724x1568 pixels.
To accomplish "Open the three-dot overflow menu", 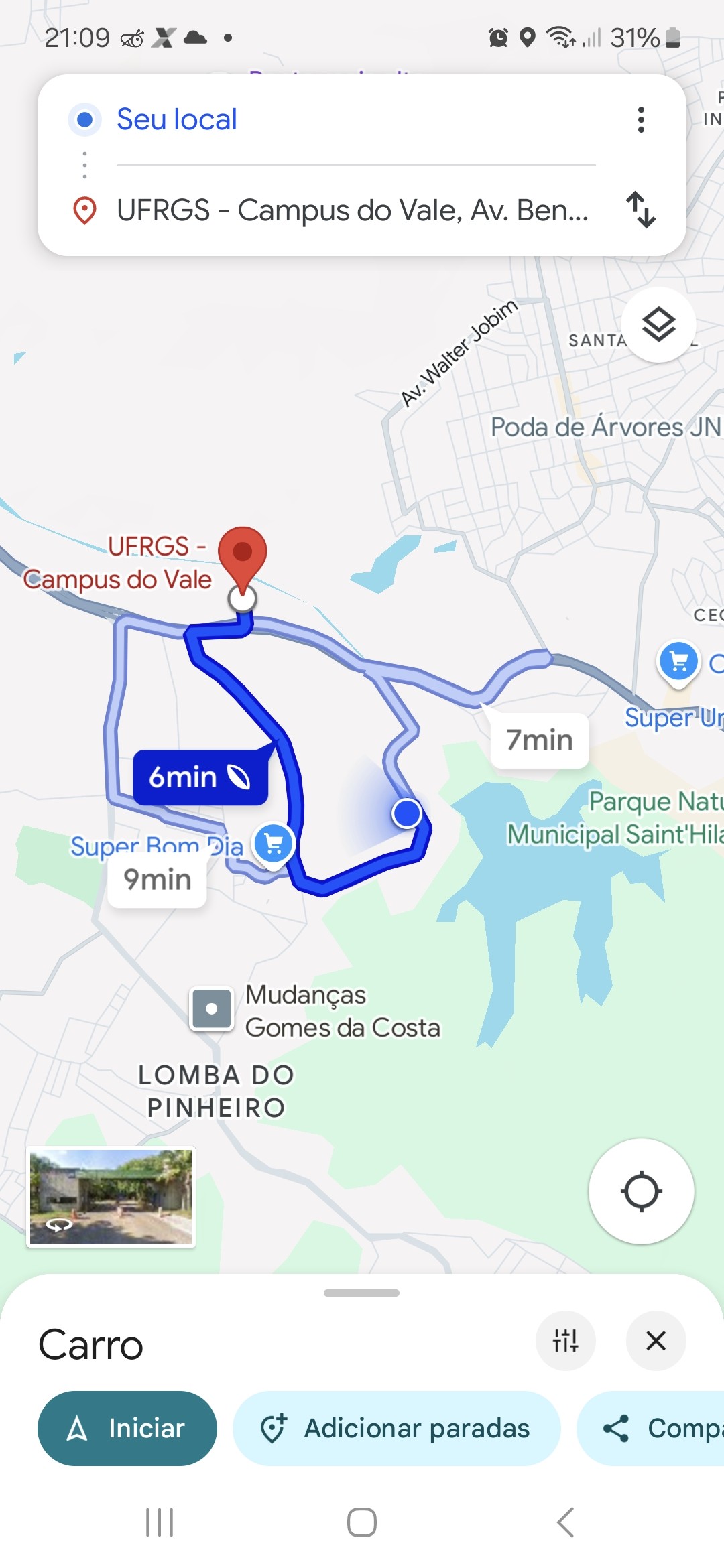I will [x=641, y=119].
